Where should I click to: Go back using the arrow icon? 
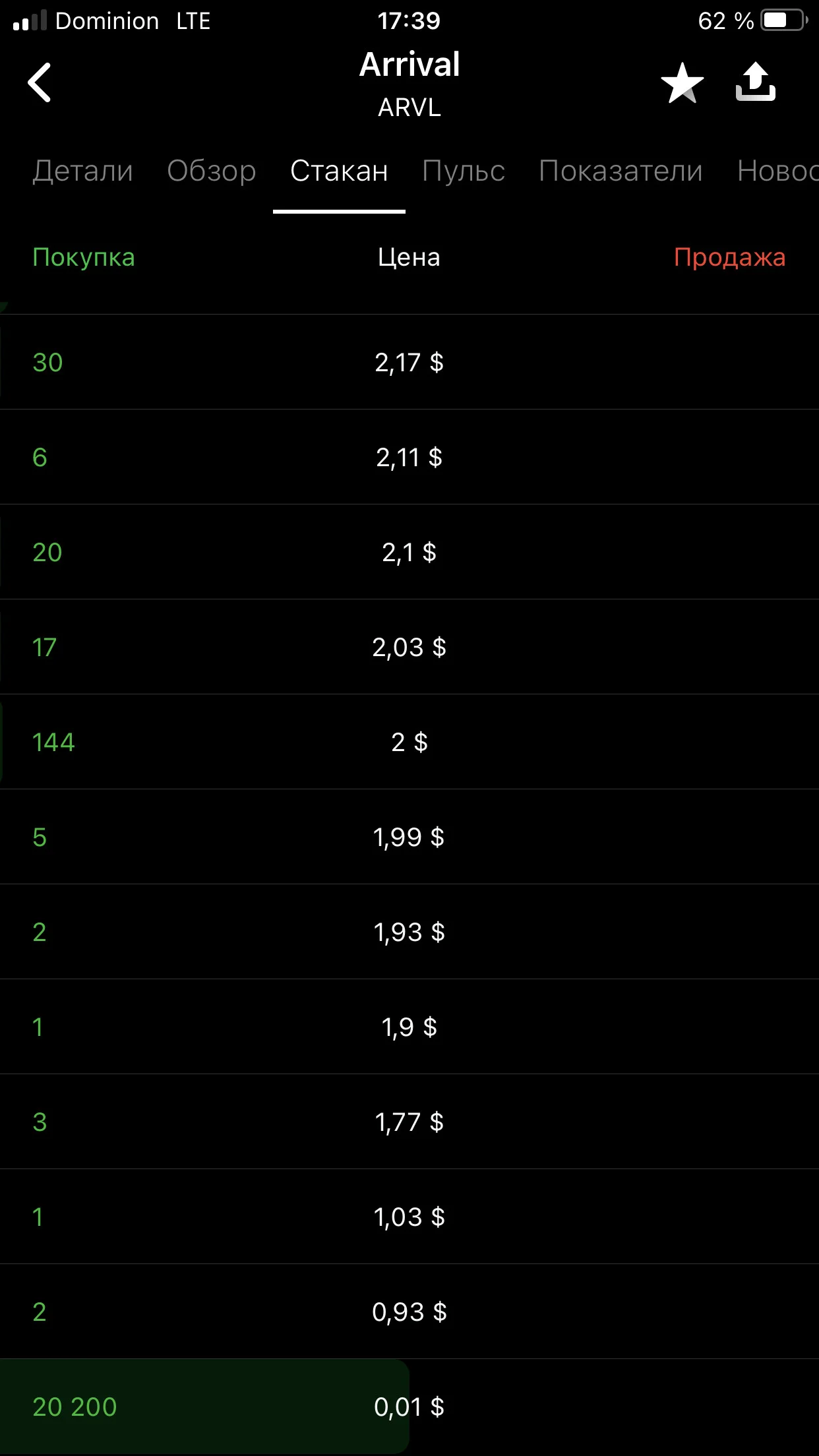40,83
